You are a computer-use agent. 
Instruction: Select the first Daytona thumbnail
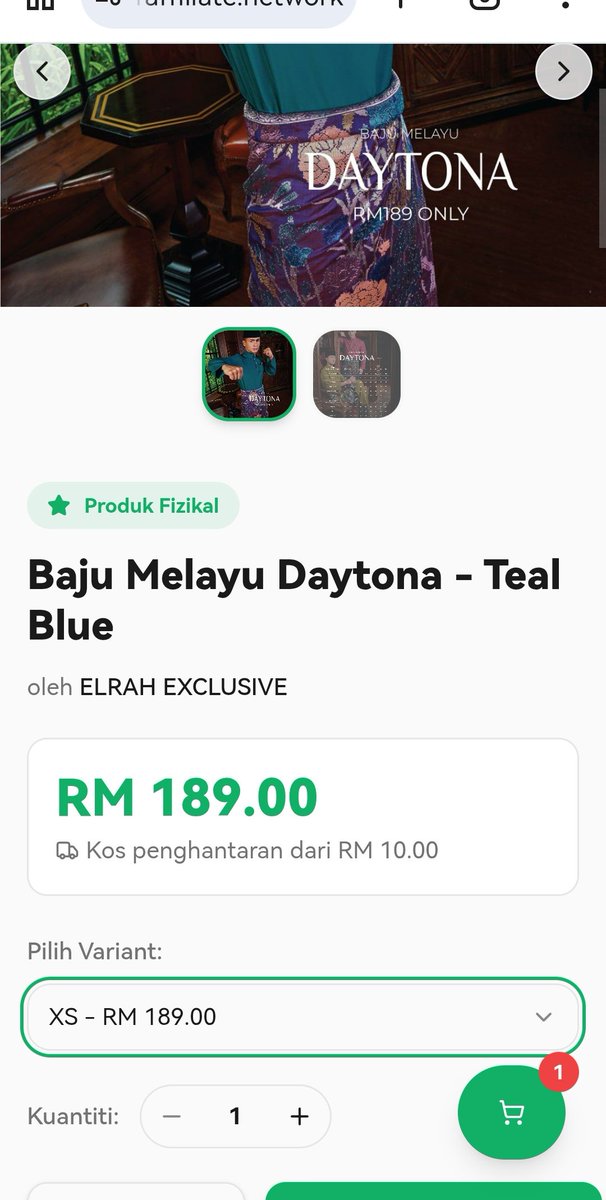tap(249, 374)
